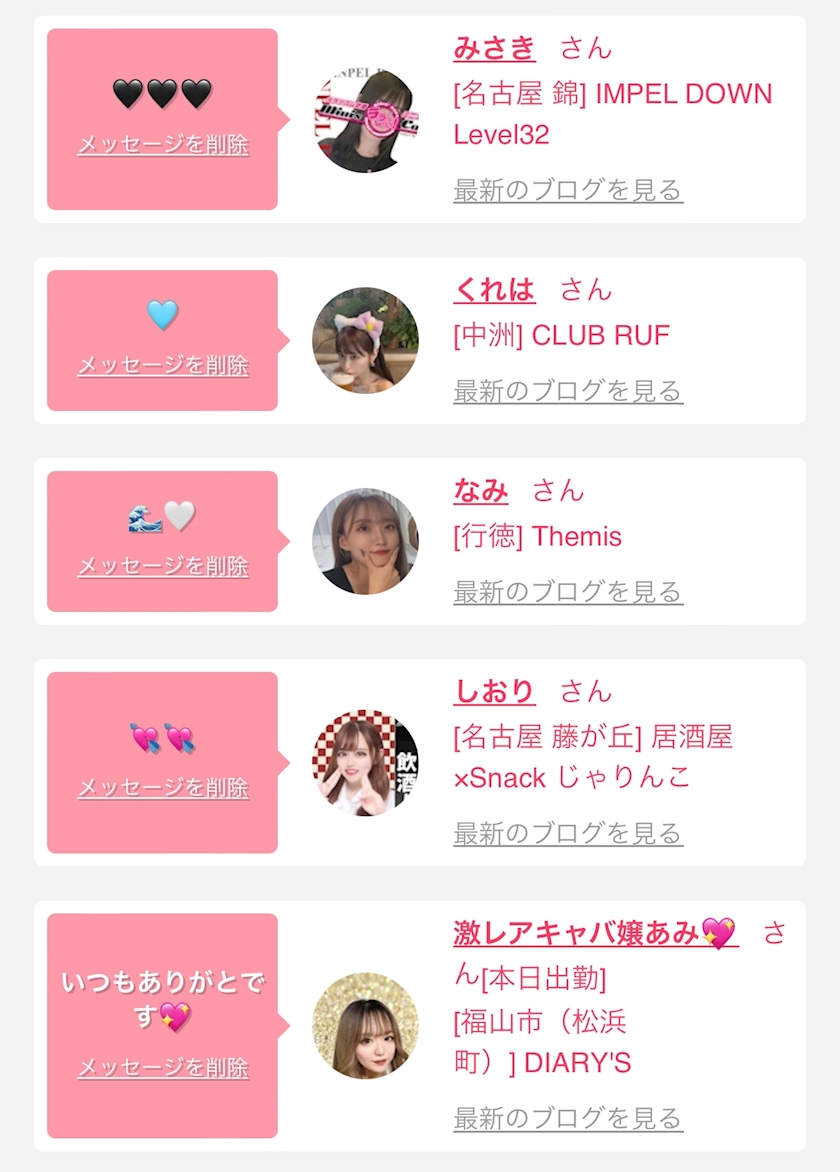Tap しおり's profile photo
The image size is (840, 1172).
[365, 763]
